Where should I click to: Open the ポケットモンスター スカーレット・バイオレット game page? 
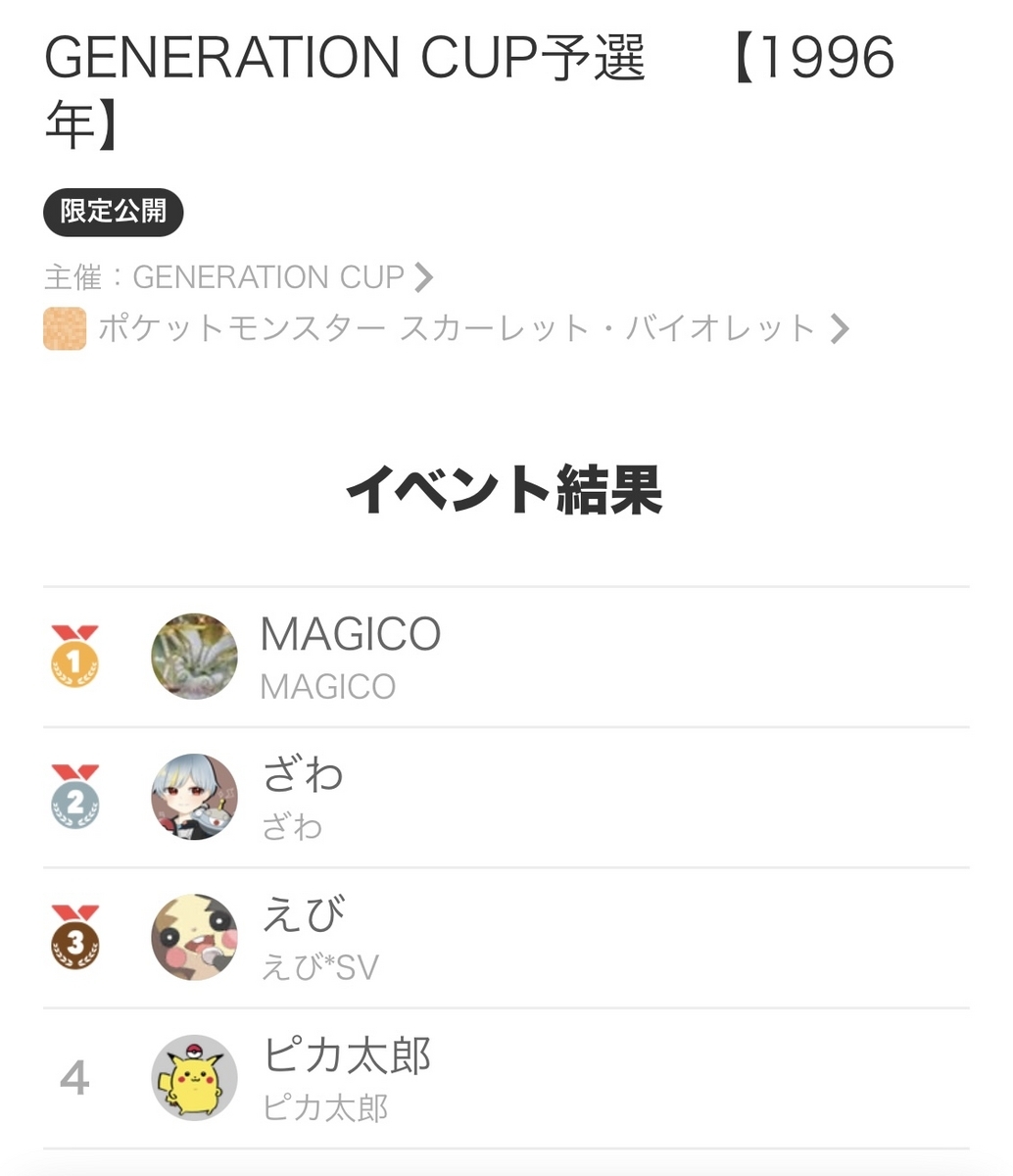[x=447, y=328]
